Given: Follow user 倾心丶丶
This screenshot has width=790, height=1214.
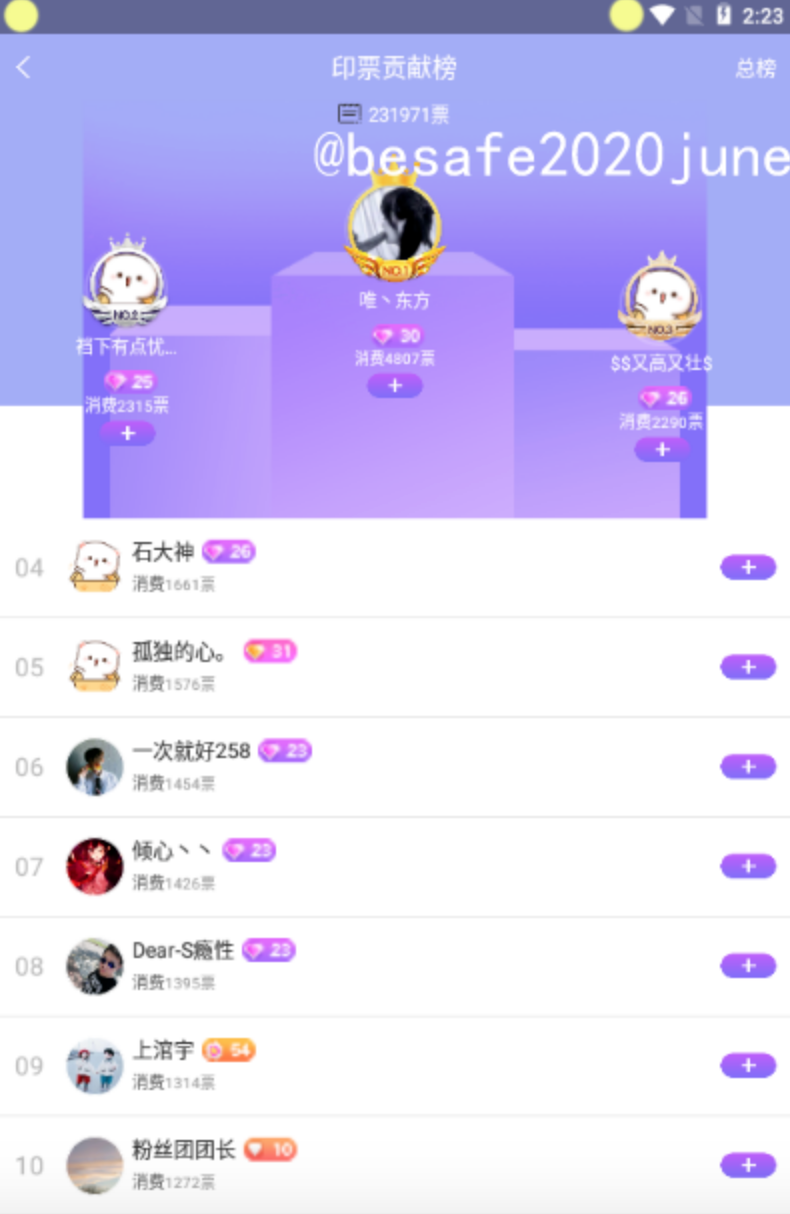Looking at the screenshot, I should [x=748, y=866].
